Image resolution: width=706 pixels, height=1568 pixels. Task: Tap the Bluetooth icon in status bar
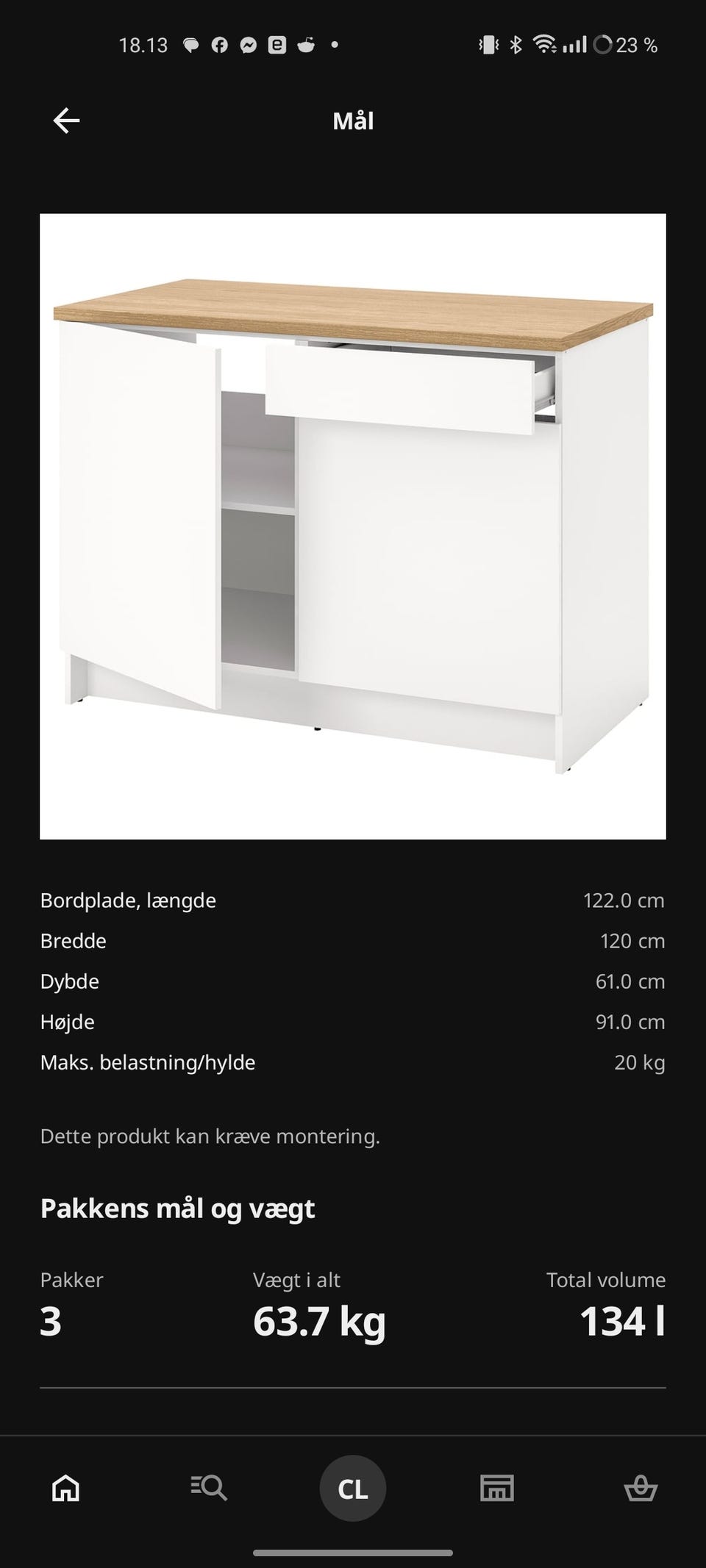[x=515, y=44]
